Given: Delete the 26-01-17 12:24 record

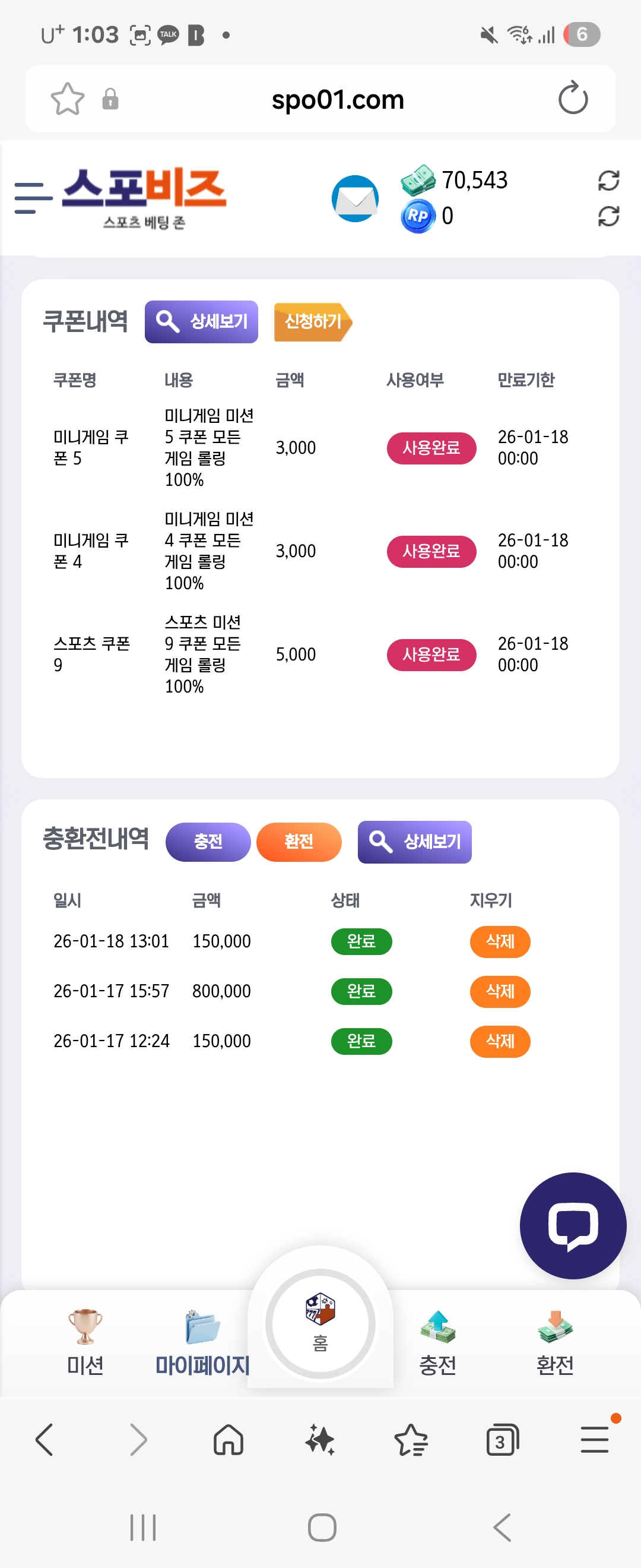Looking at the screenshot, I should [x=500, y=1042].
